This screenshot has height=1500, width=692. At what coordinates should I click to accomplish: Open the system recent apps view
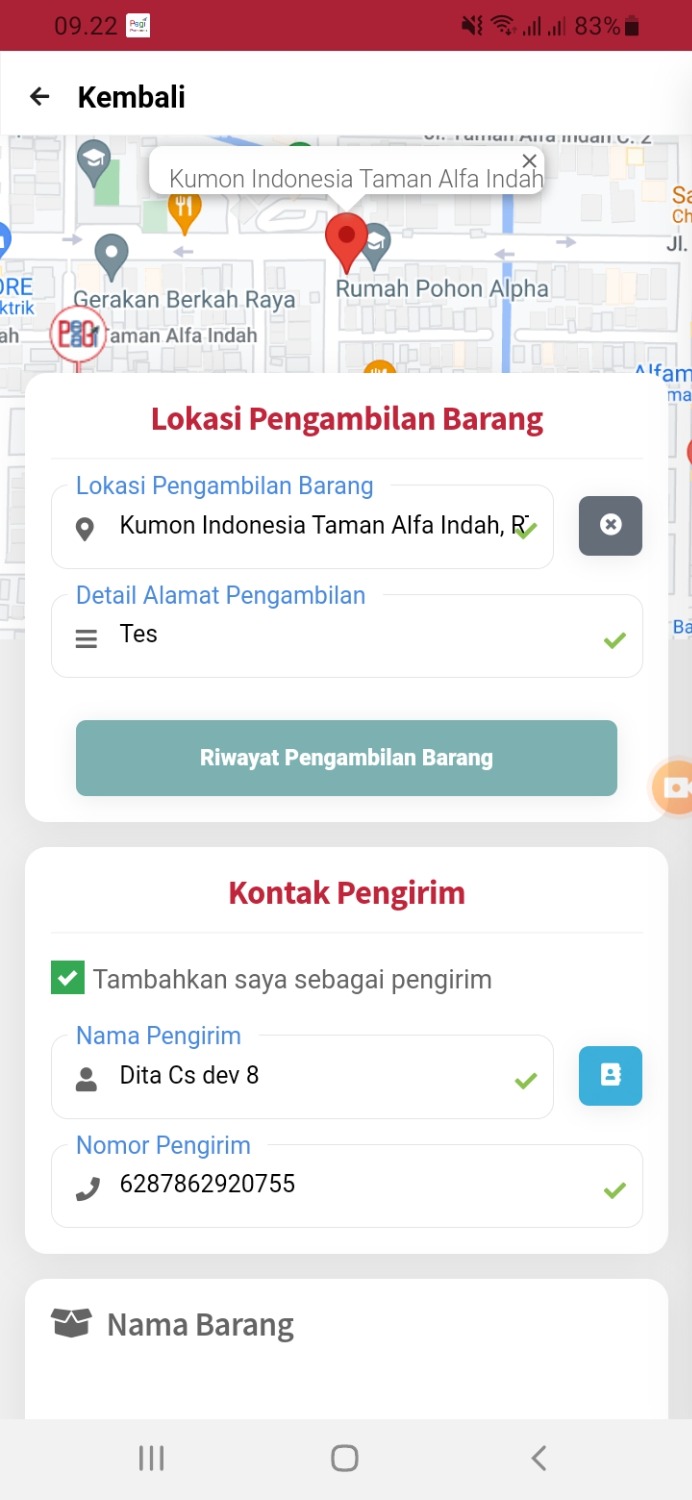point(151,1458)
